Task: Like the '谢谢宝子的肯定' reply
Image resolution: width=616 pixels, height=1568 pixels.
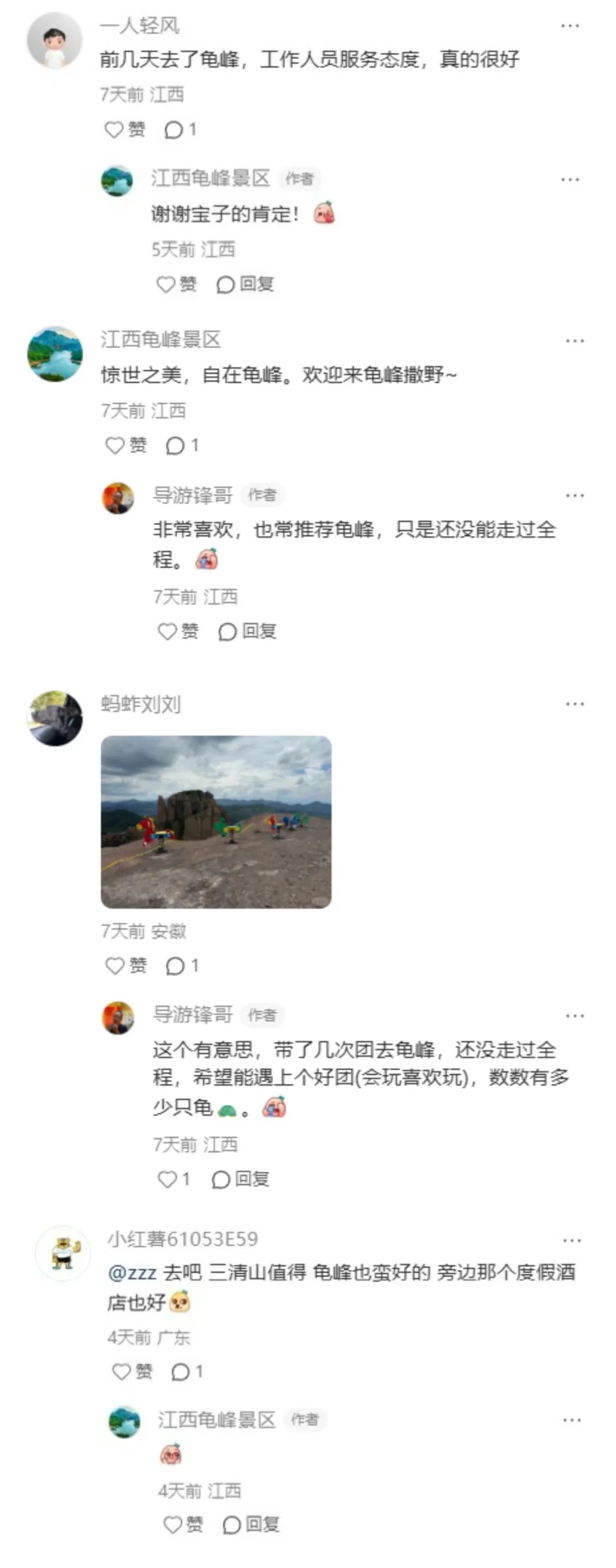Action: click(165, 284)
